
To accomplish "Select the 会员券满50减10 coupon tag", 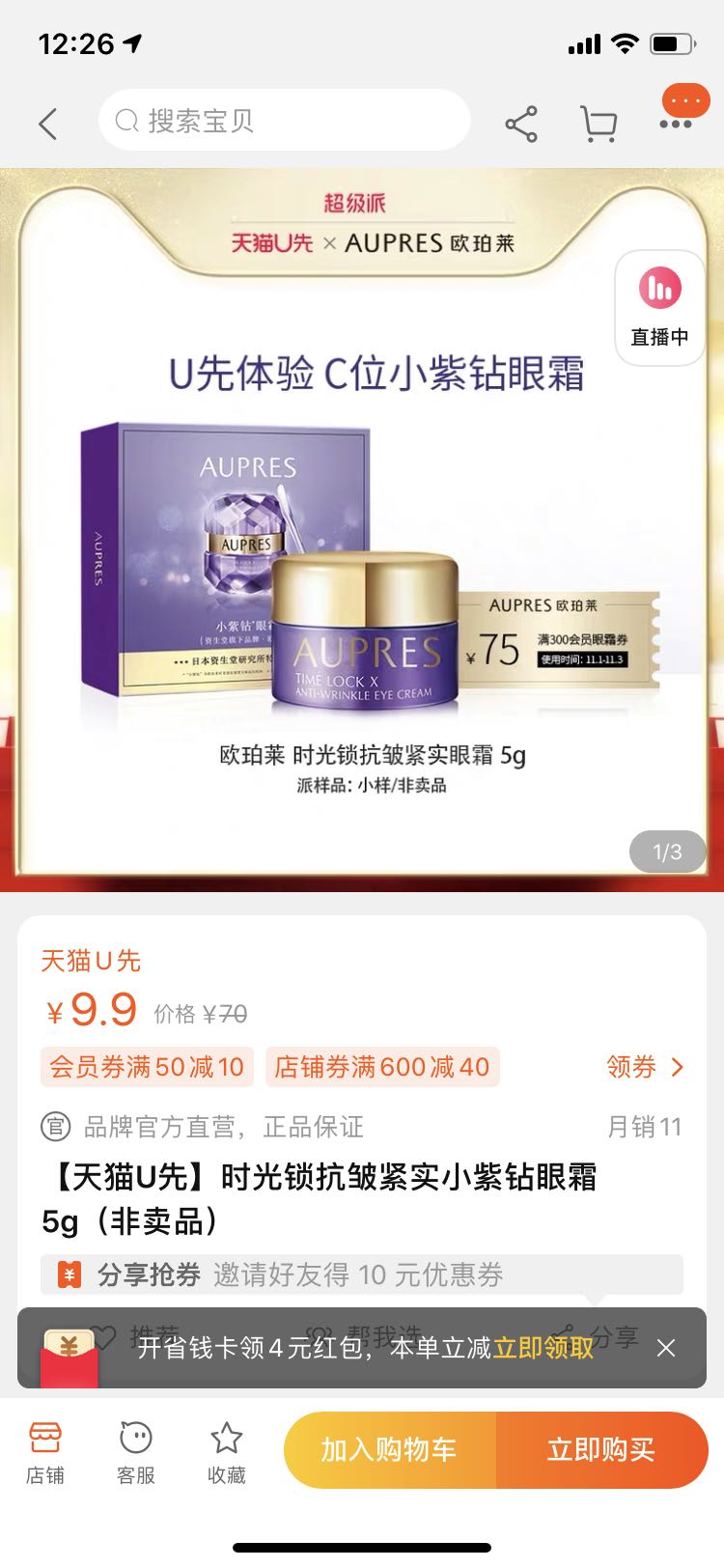I will click(147, 1067).
